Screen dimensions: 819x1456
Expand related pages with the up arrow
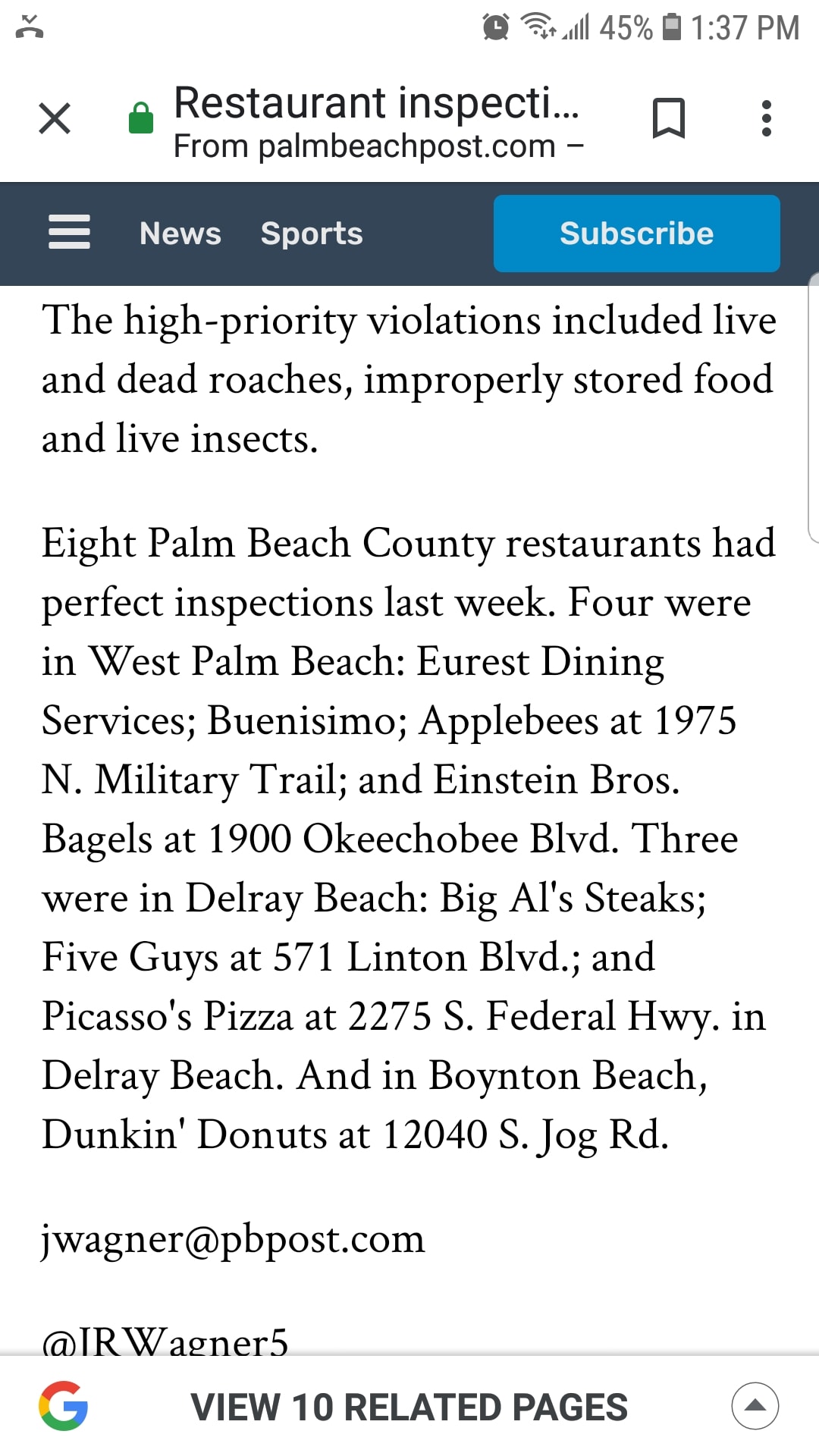755,1406
